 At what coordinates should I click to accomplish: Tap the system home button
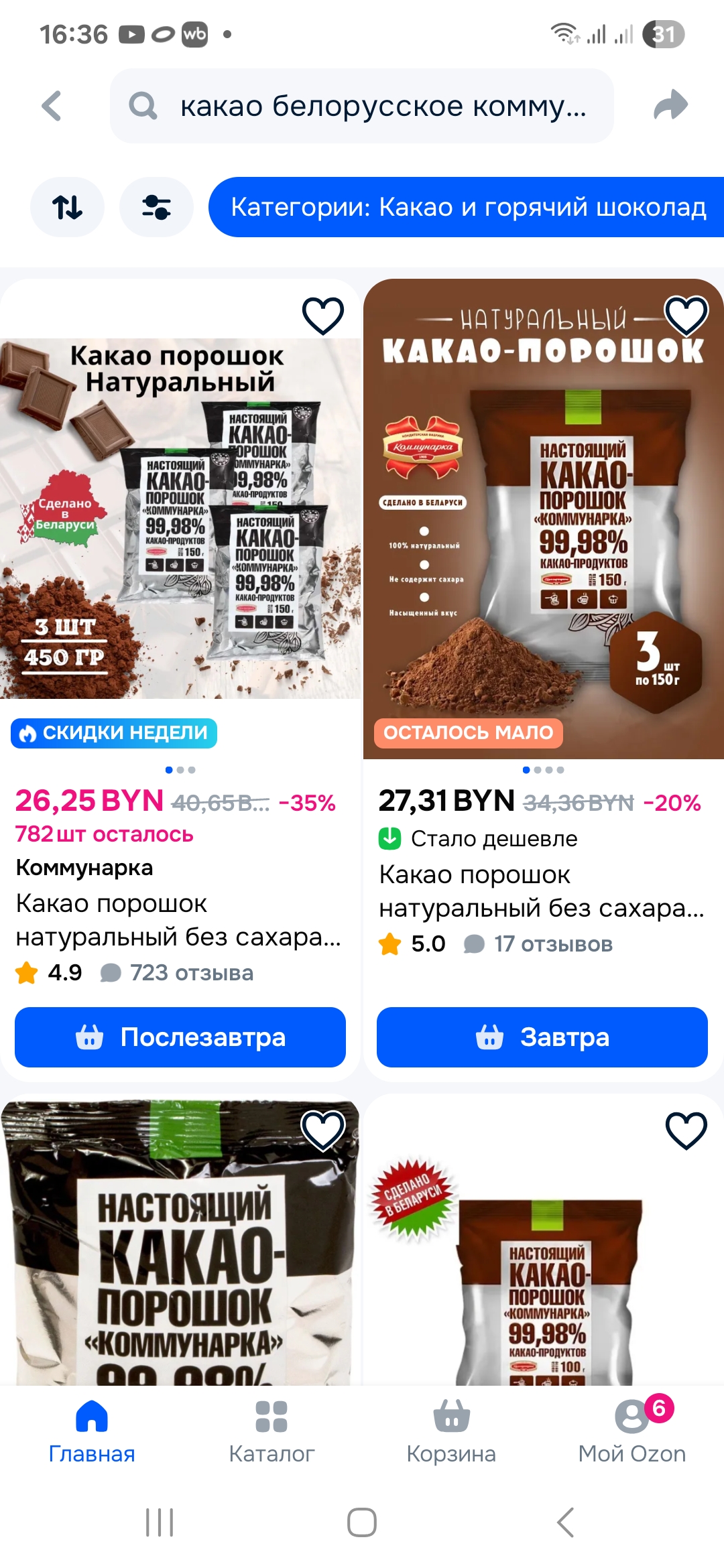pyautogui.click(x=362, y=1522)
